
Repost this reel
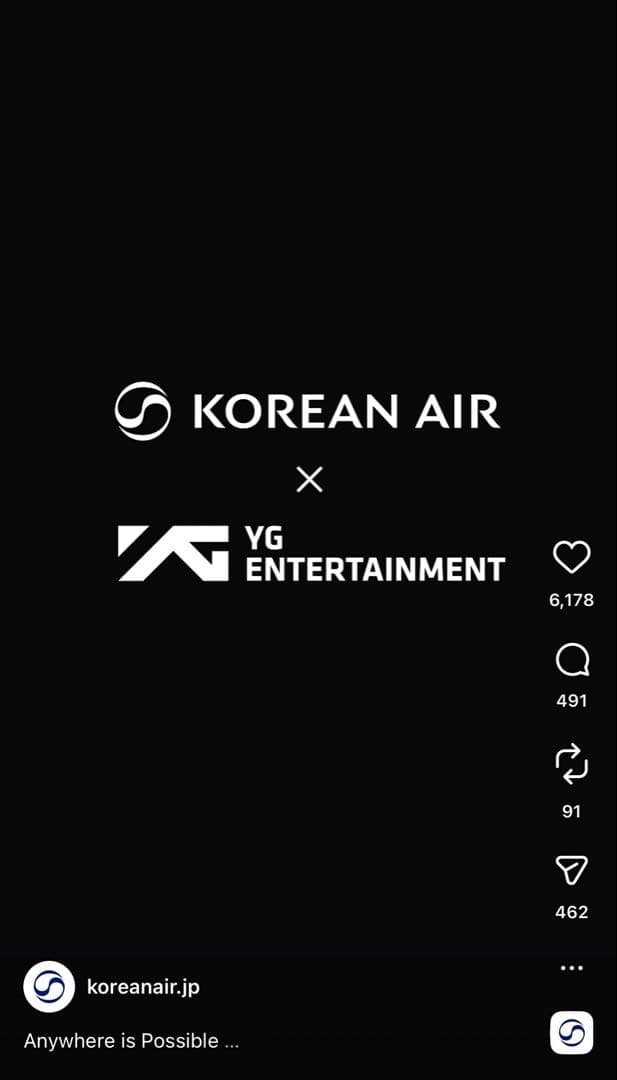tap(571, 764)
